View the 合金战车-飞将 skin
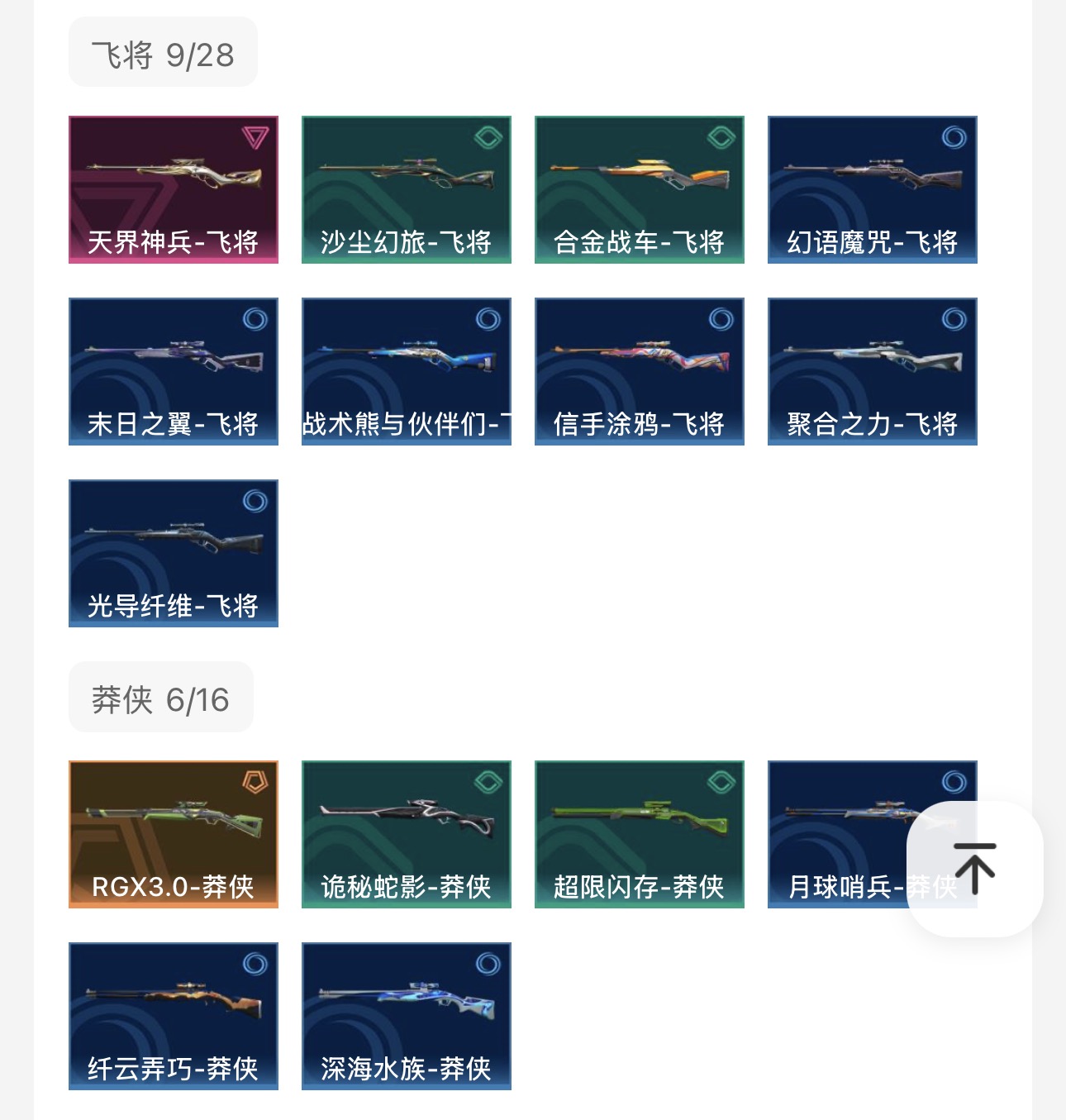This screenshot has height=1120, width=1066. (640, 189)
